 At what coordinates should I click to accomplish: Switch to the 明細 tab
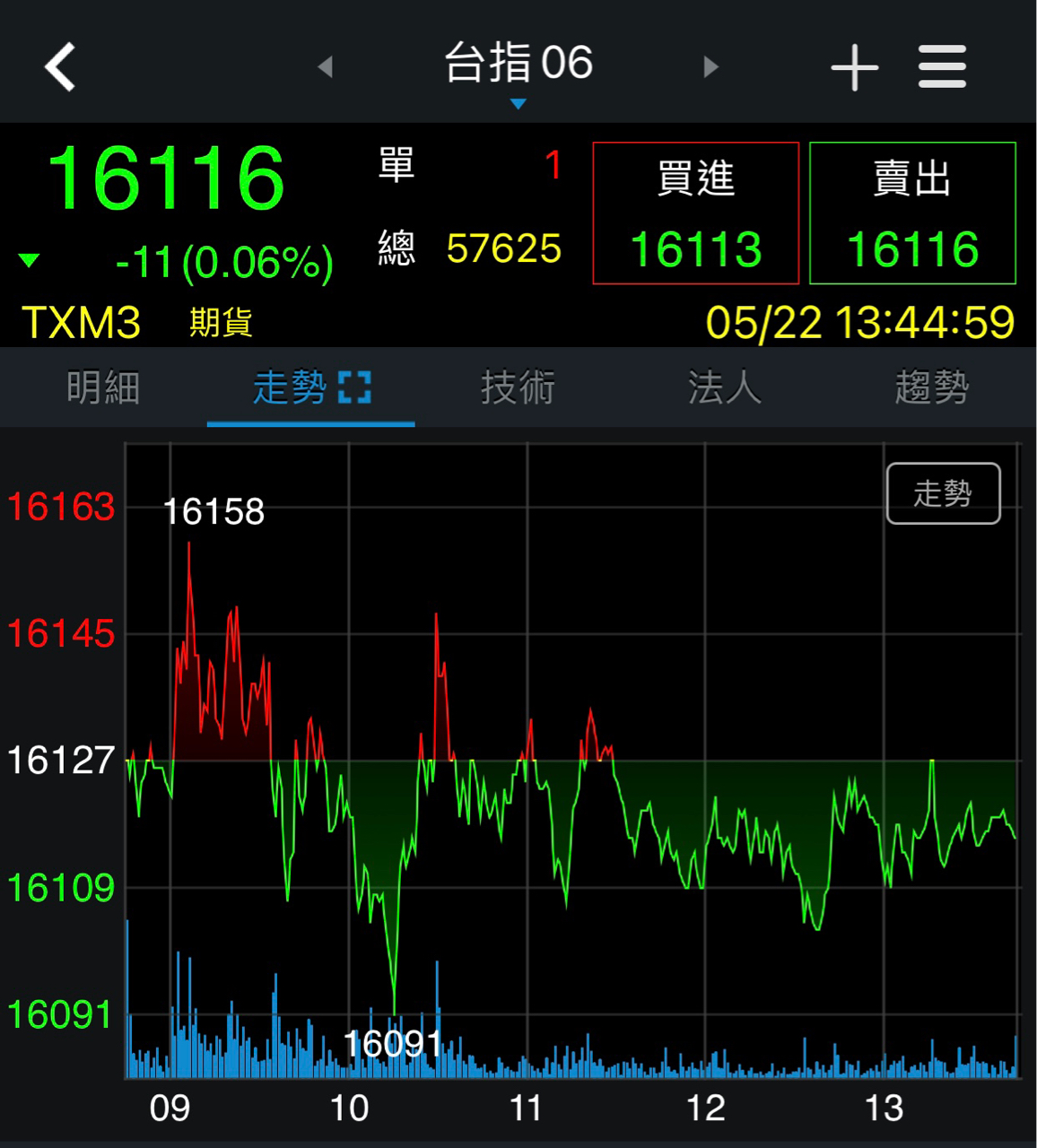click(103, 387)
